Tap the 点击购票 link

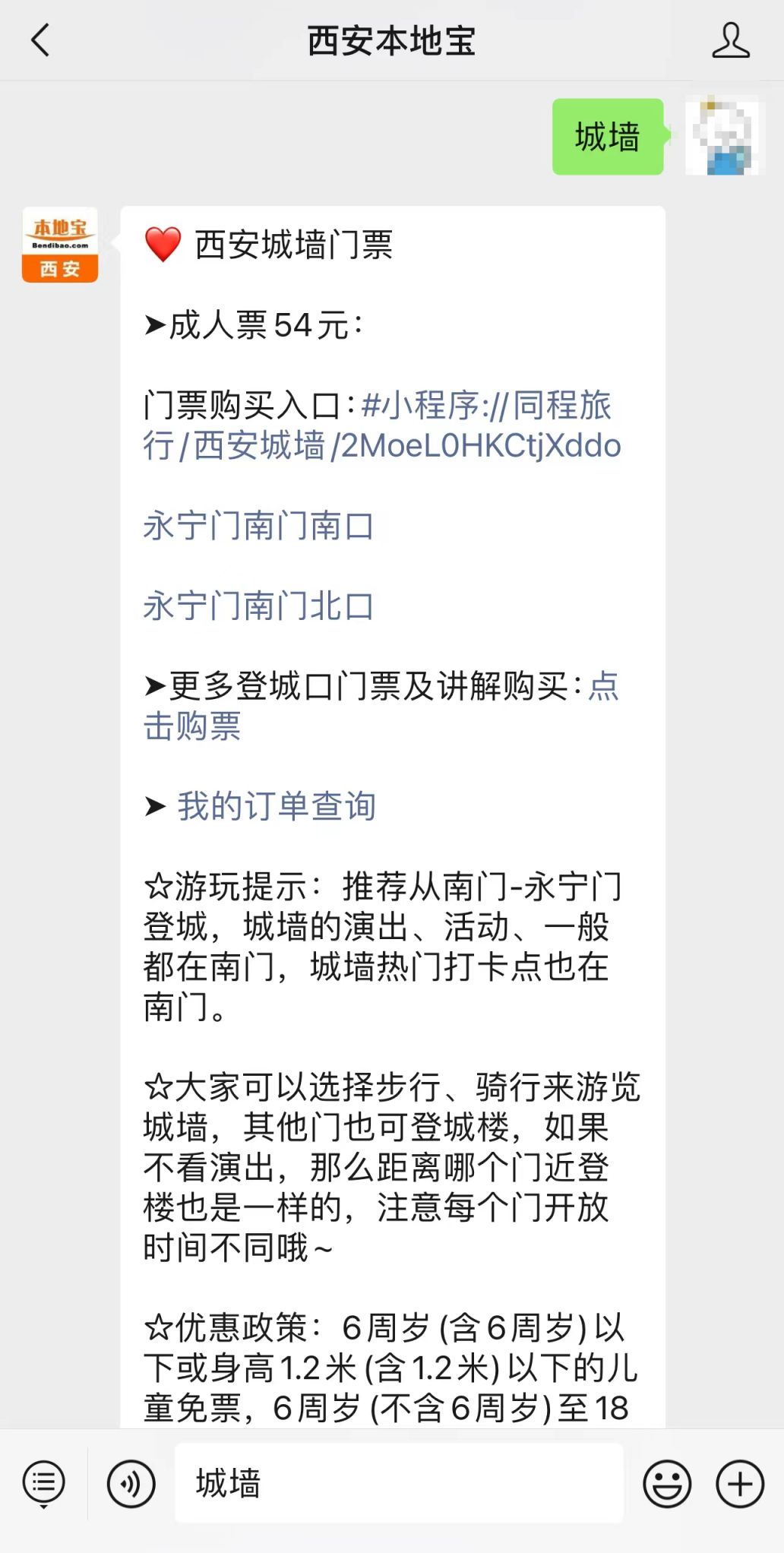(380, 706)
